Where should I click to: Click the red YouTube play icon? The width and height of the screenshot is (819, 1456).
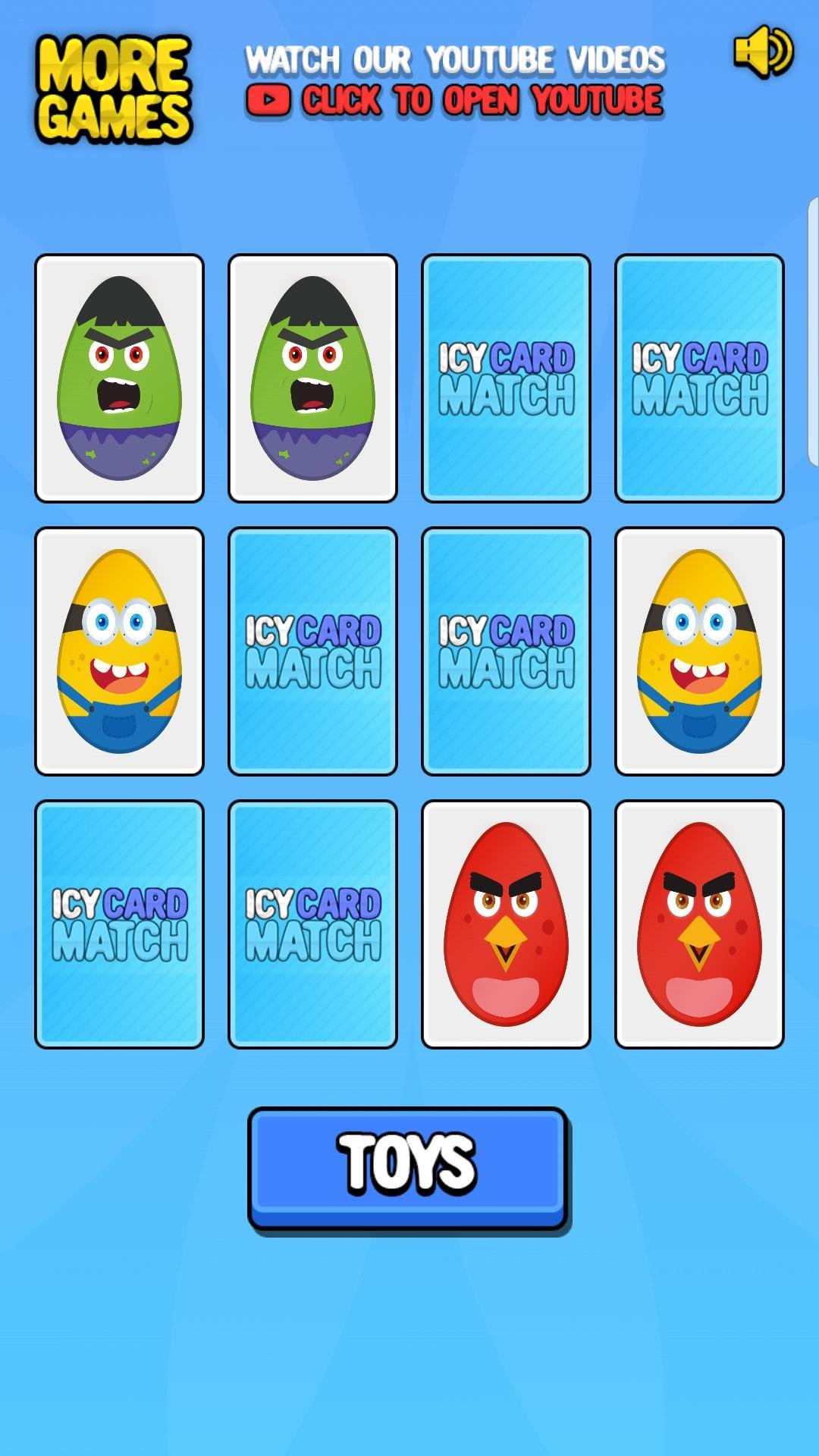(x=271, y=99)
